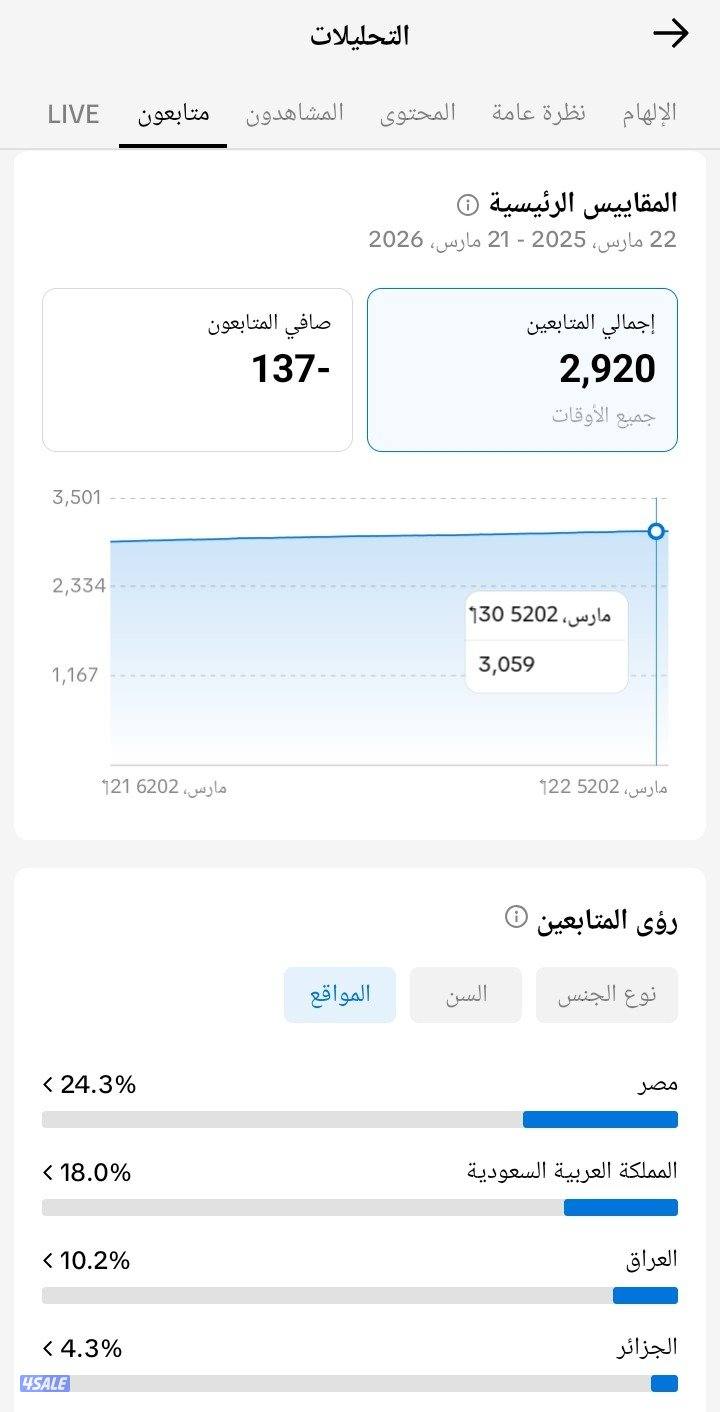
Task: Click the Egypt followers progress bar
Action: tap(360, 1120)
